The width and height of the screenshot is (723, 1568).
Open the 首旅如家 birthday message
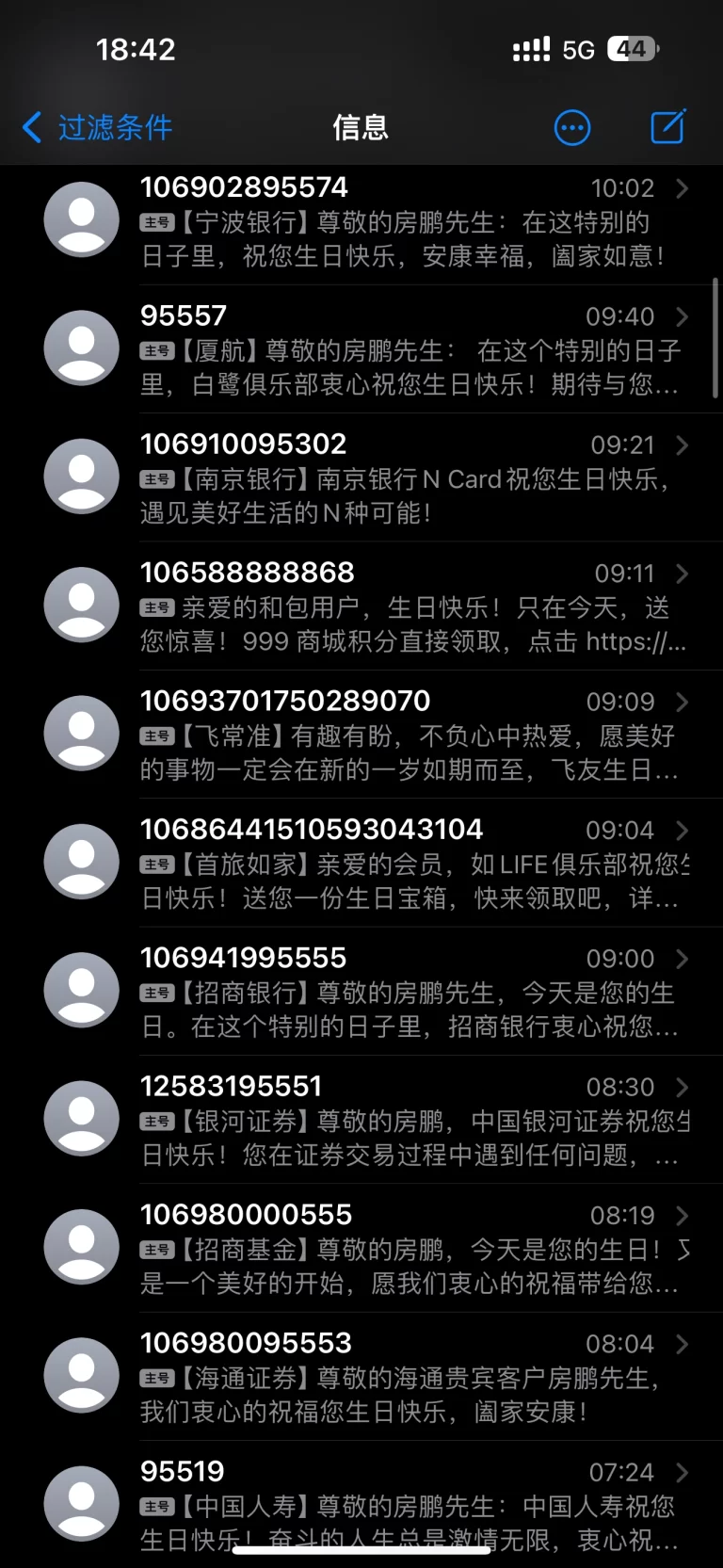point(361,863)
